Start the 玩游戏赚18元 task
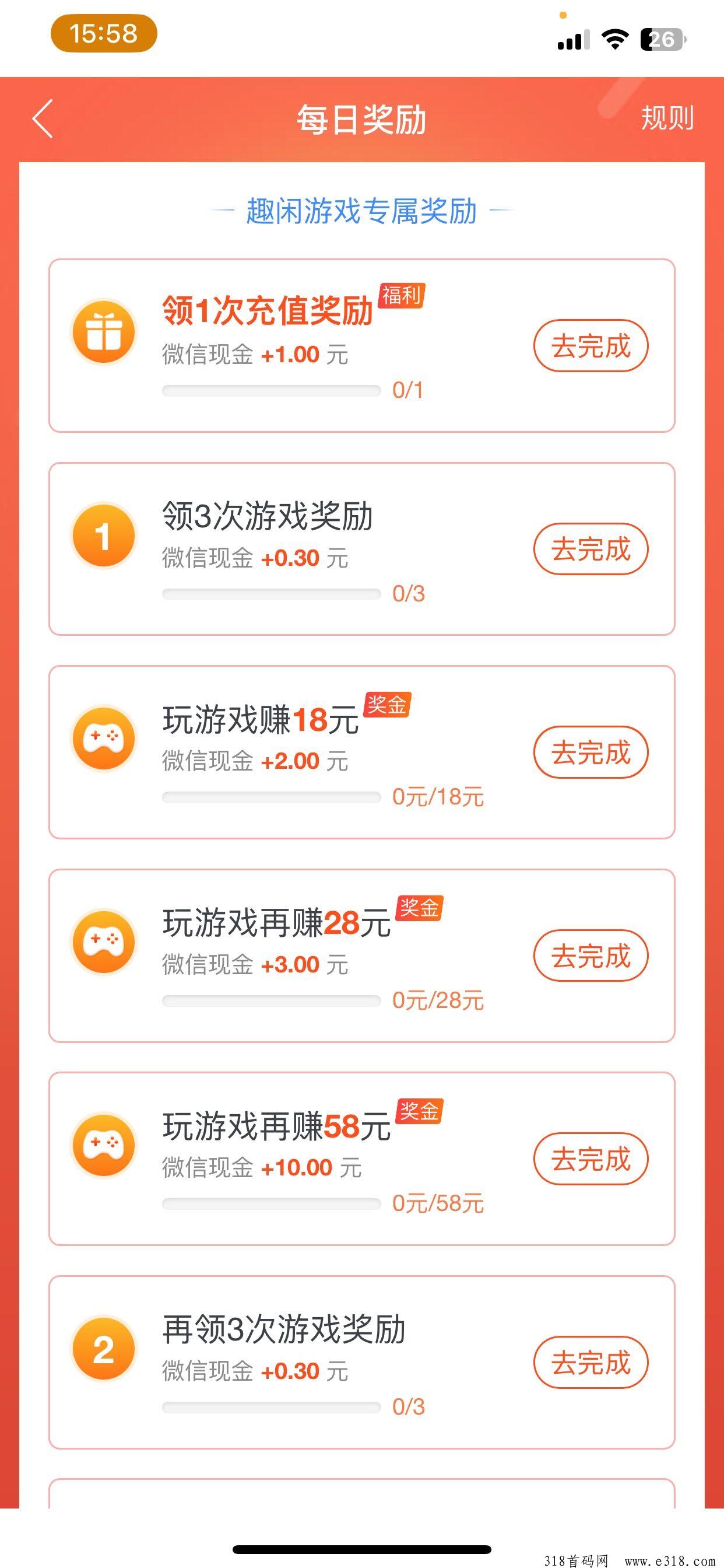 pyautogui.click(x=590, y=752)
